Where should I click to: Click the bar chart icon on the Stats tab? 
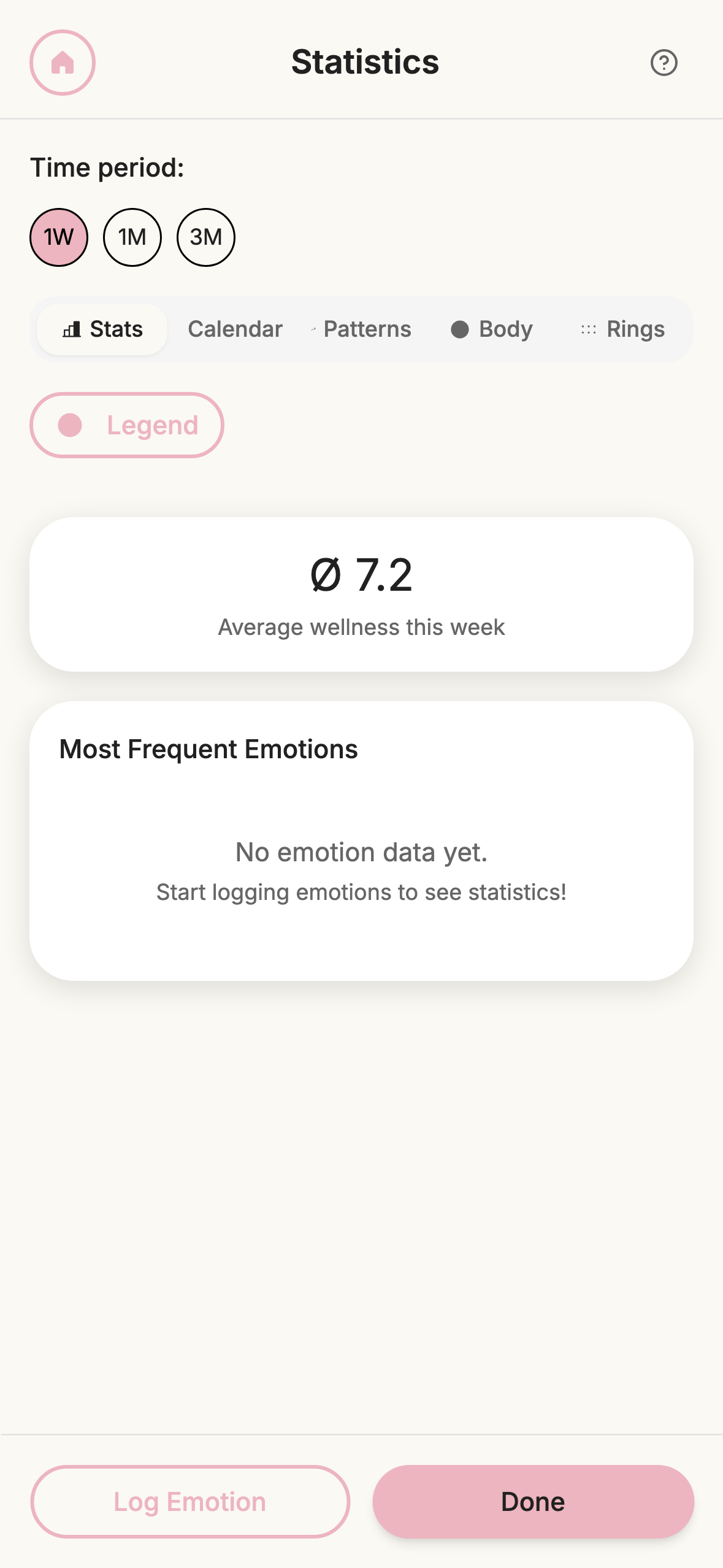[x=71, y=329]
